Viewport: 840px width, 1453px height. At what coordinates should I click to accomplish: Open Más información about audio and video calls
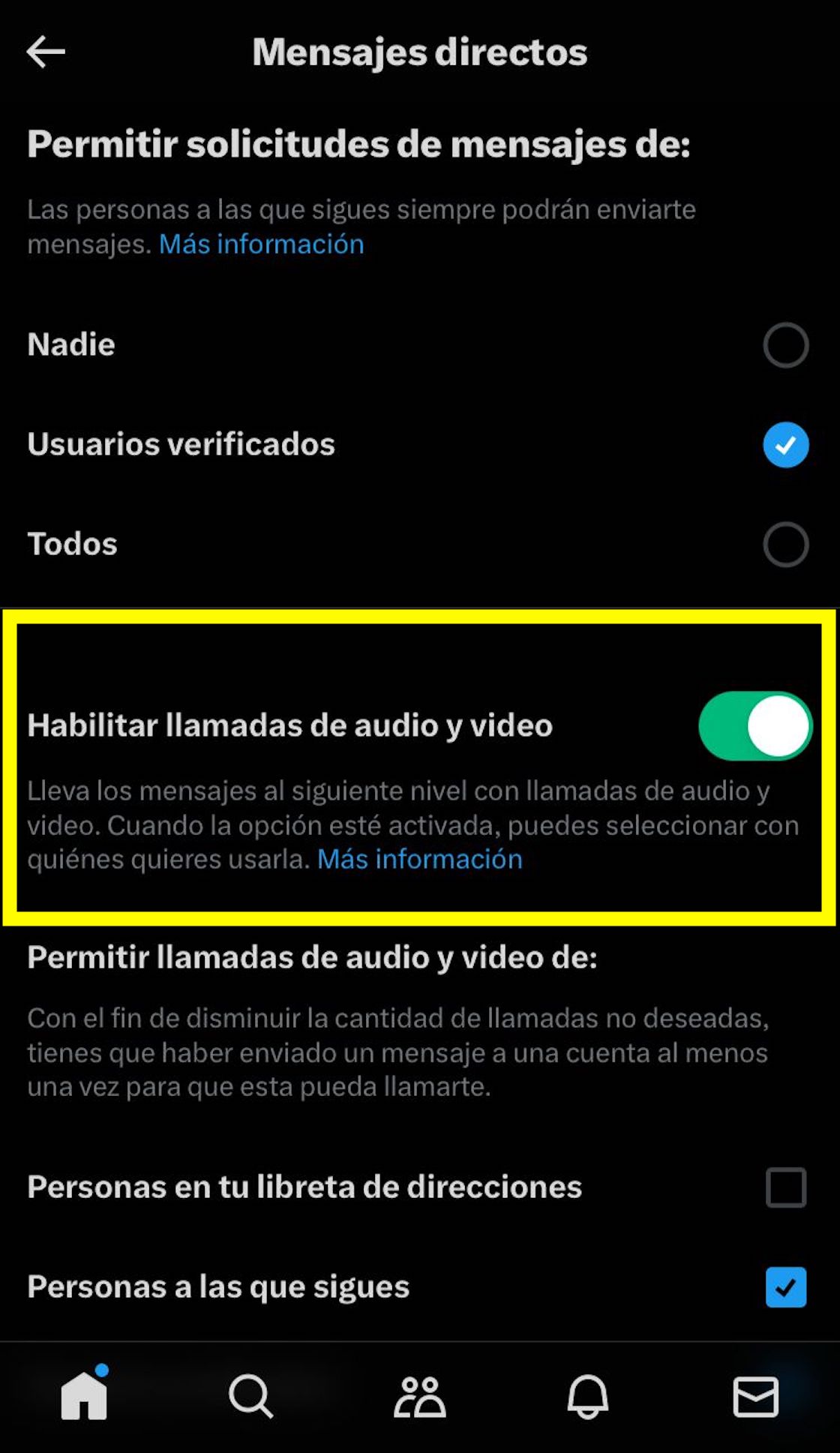pyautogui.click(x=419, y=859)
